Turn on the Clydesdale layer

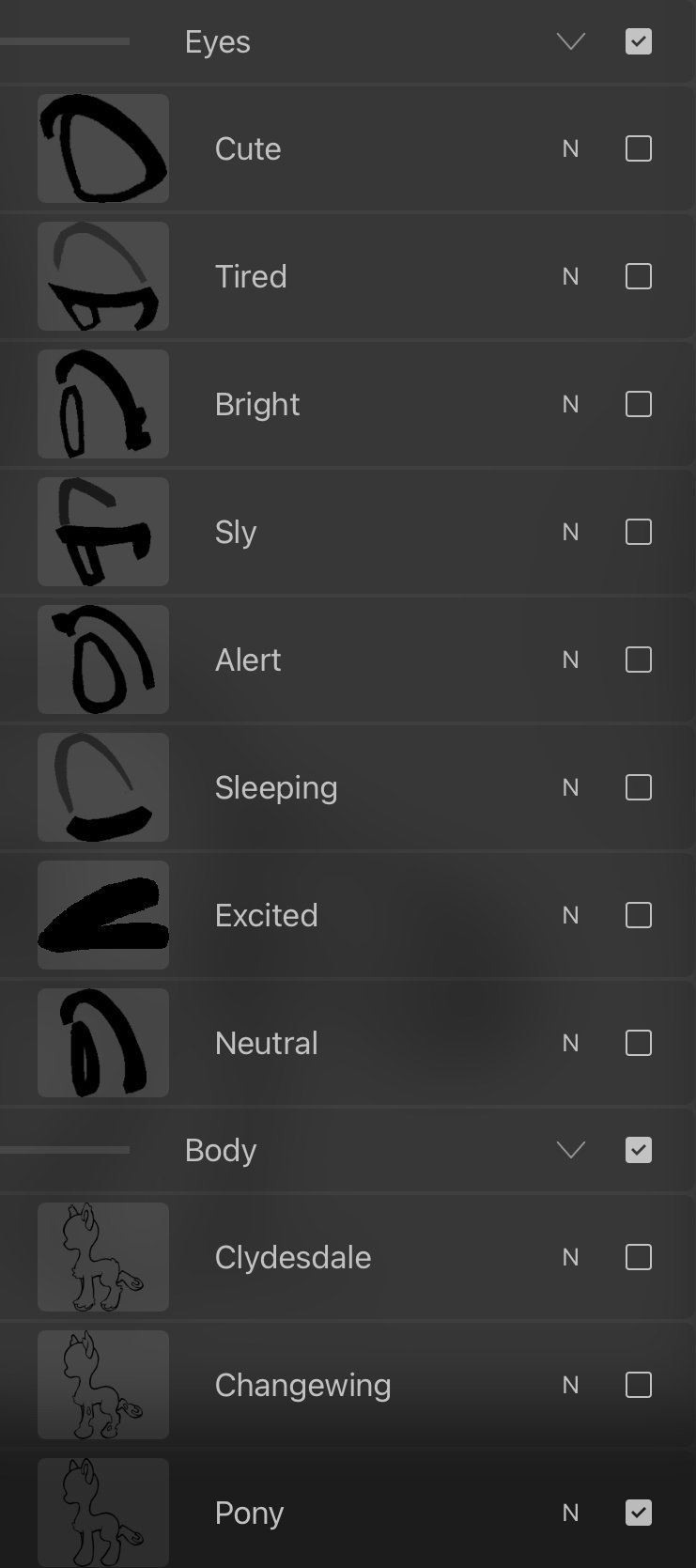tap(639, 1257)
